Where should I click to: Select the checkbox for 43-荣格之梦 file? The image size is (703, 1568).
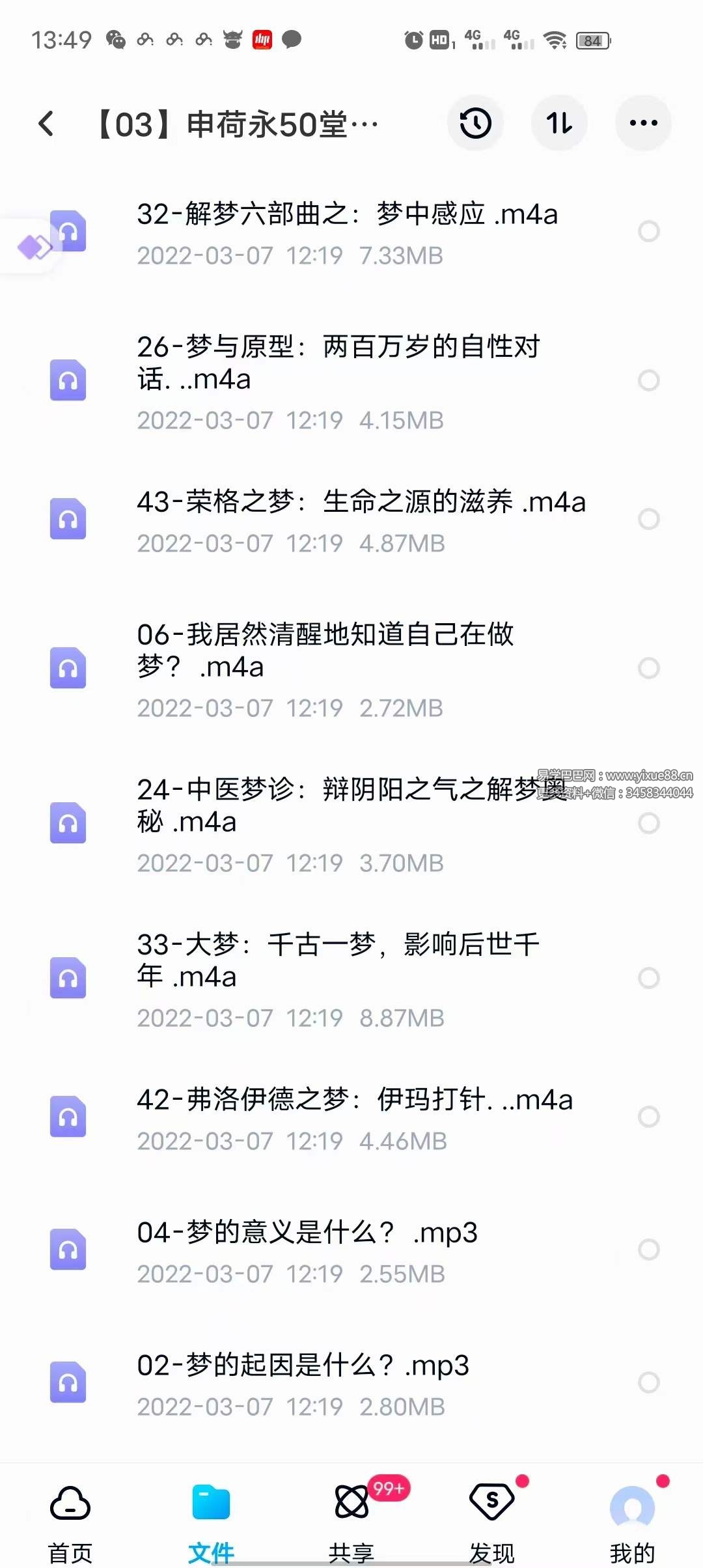click(648, 520)
